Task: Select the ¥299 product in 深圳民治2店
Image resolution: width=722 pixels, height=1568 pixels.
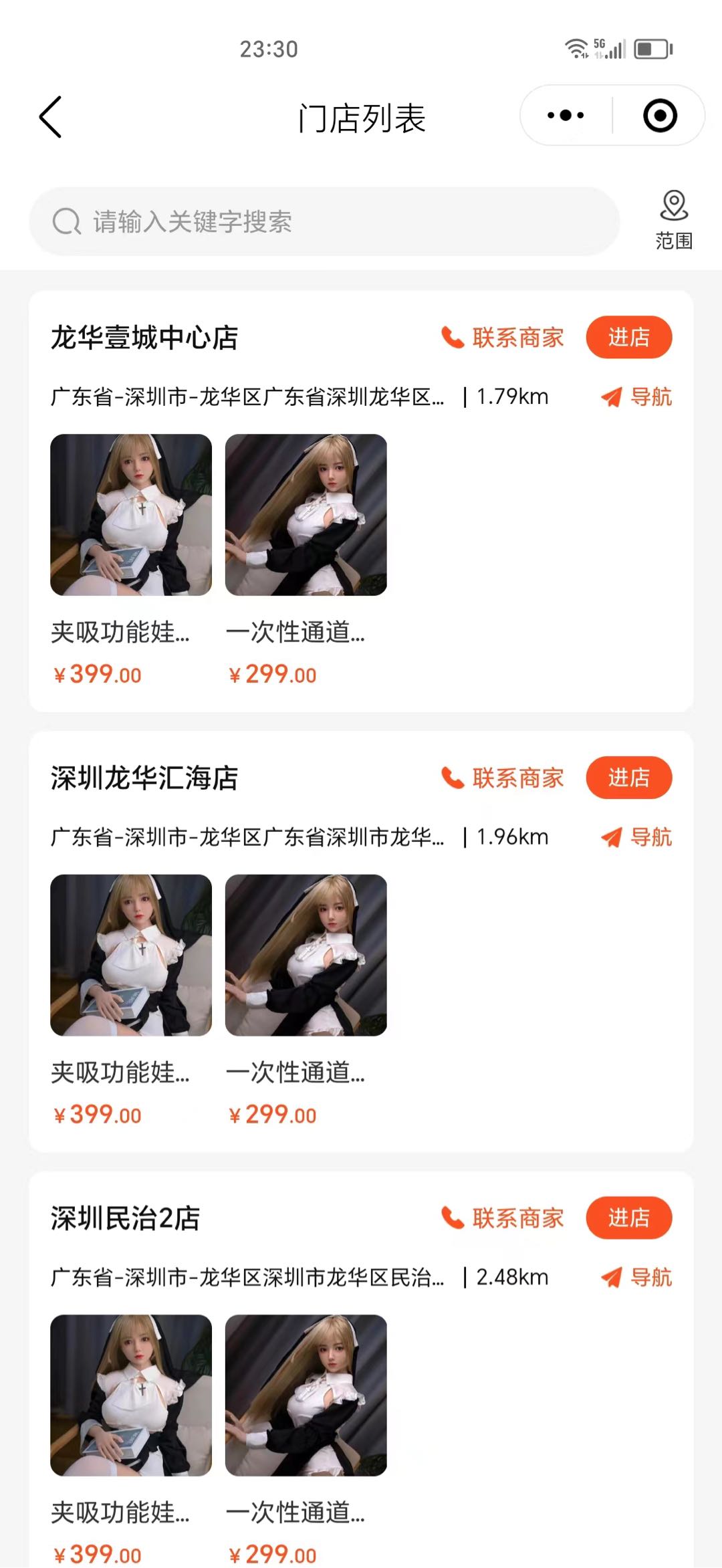Action: [306, 1395]
